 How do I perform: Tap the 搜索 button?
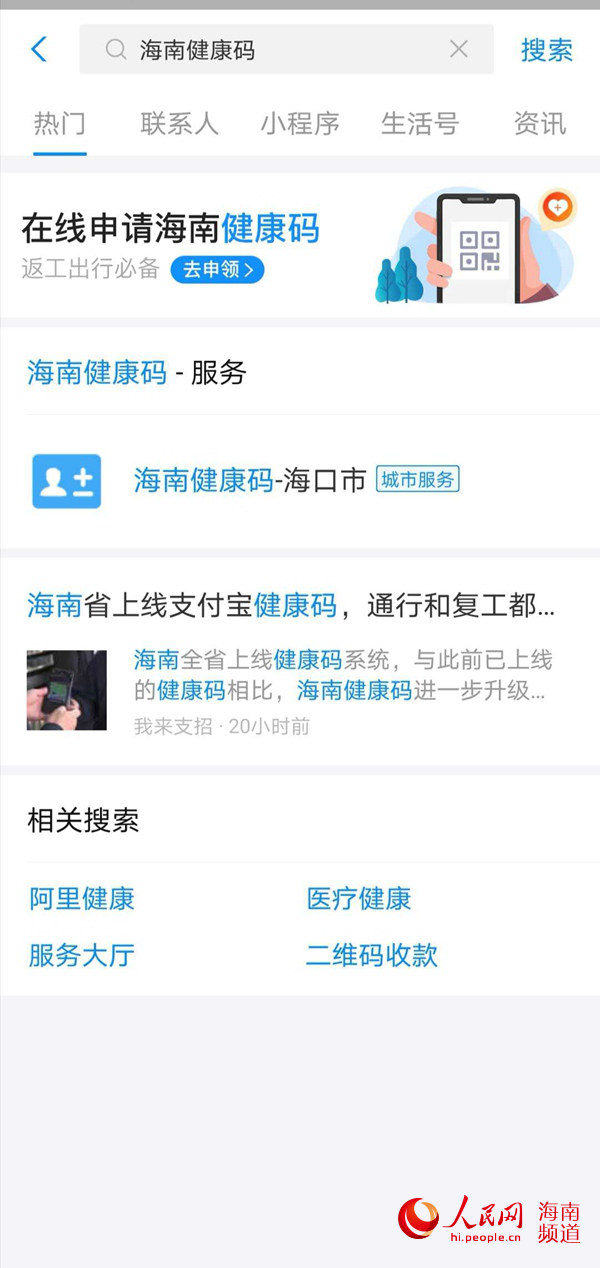point(546,50)
